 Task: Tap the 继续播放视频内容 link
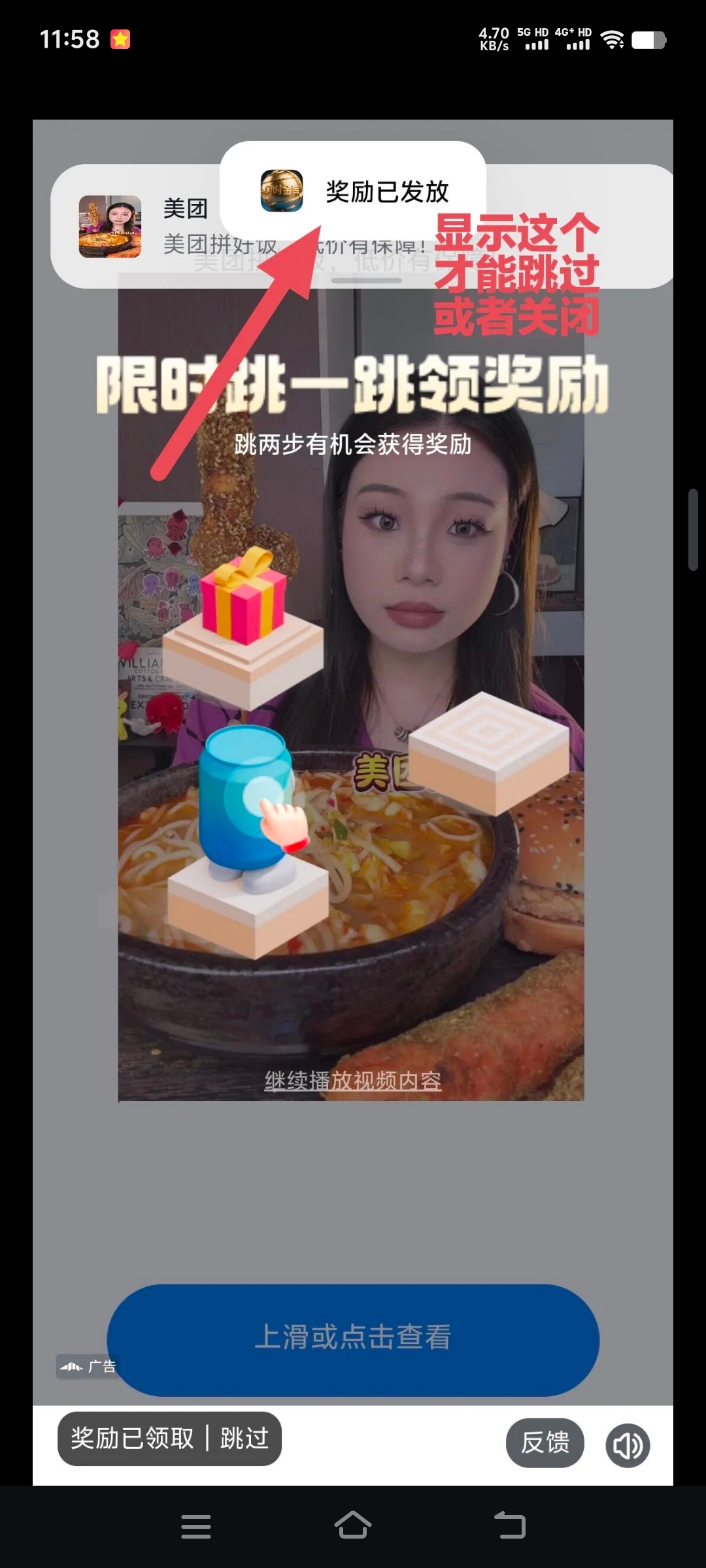click(x=353, y=1081)
